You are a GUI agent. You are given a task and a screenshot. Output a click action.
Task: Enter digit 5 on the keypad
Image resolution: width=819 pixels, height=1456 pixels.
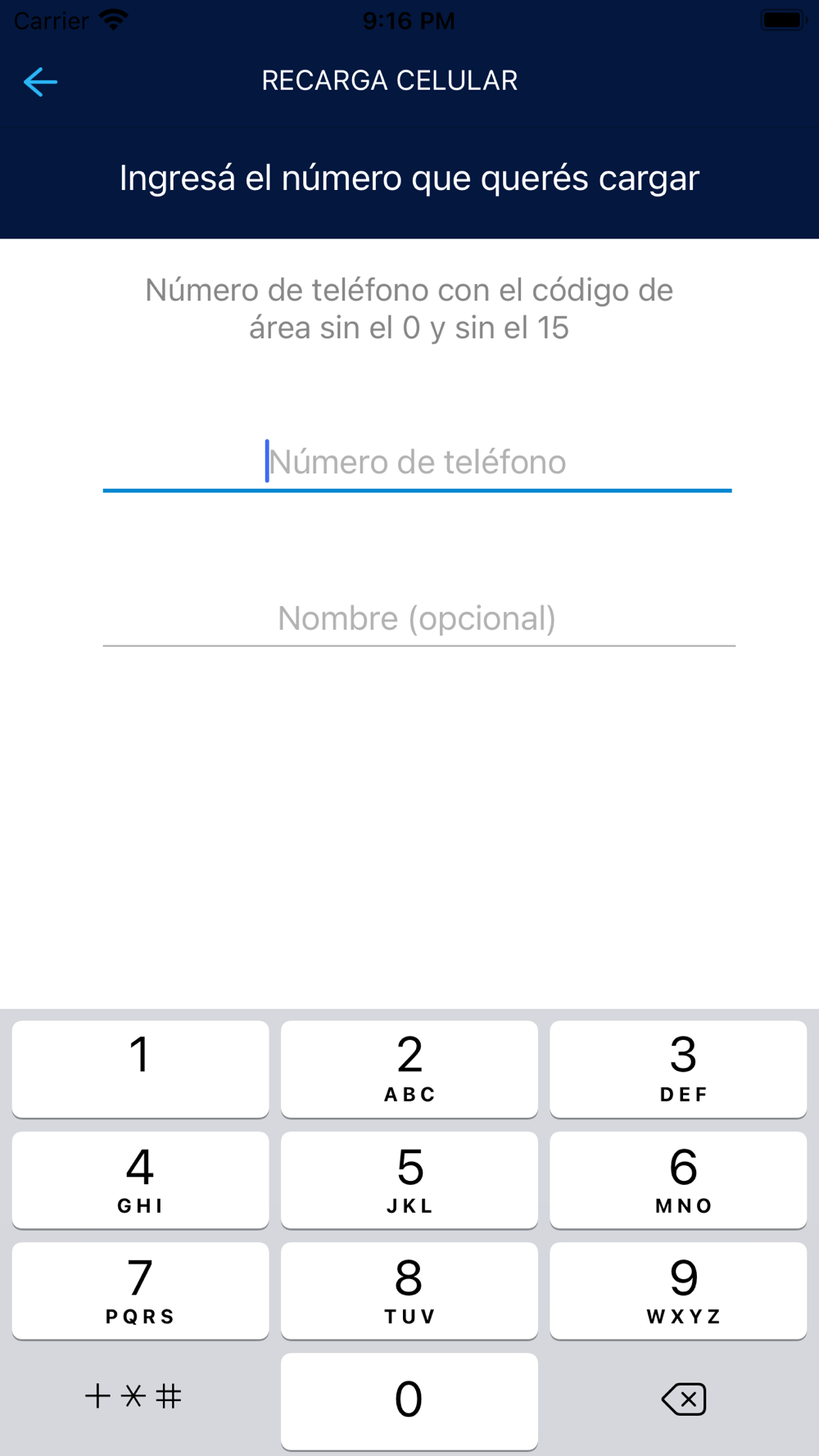[409, 1180]
